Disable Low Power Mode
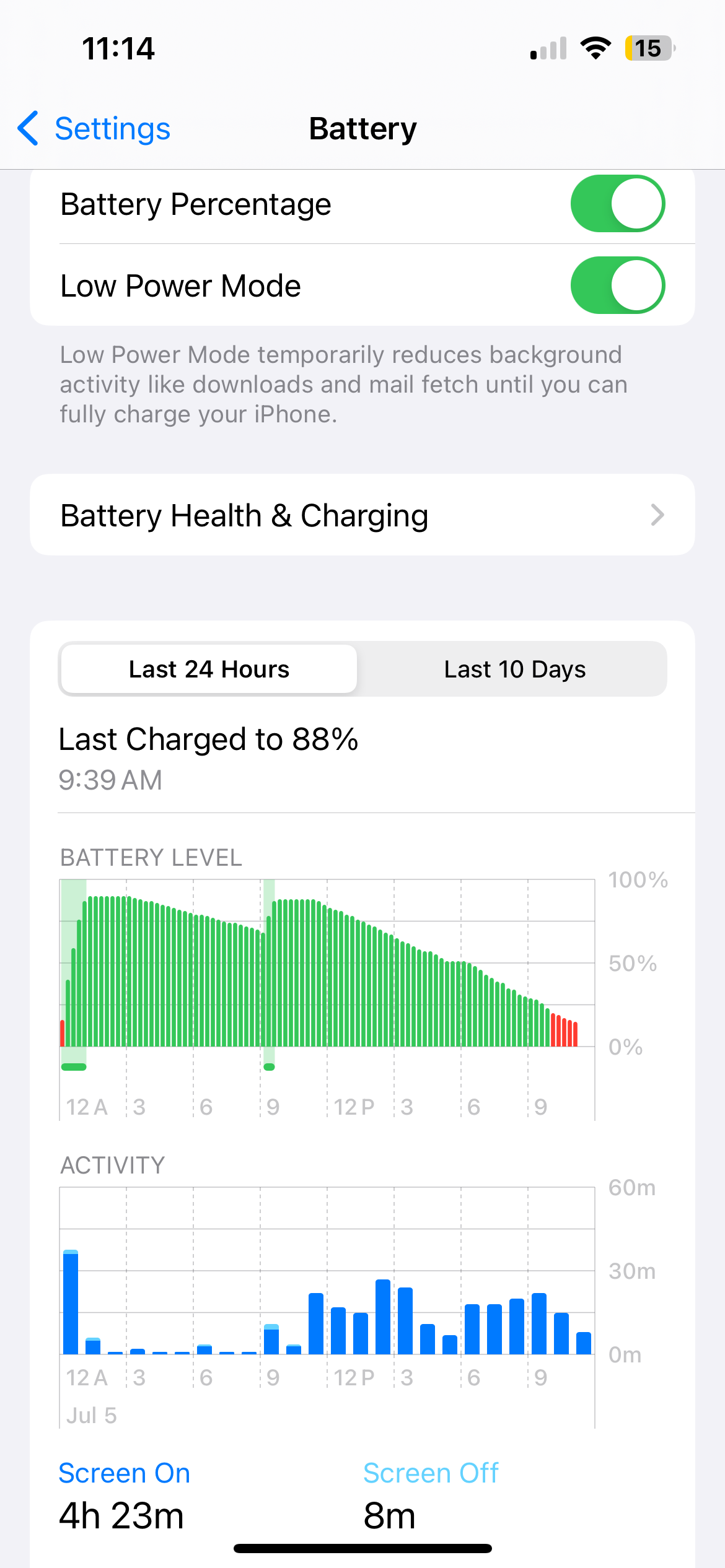 (617, 285)
